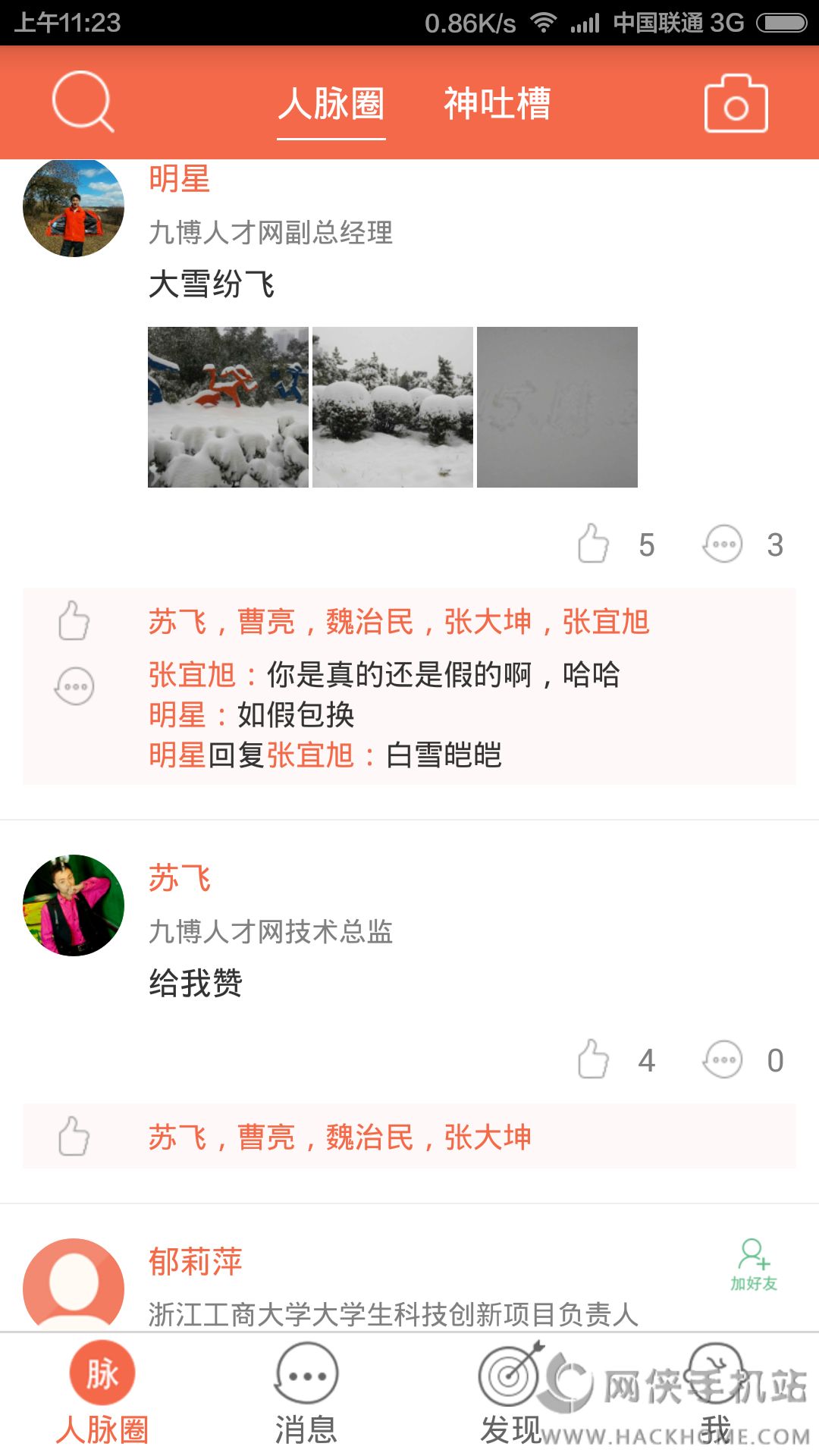Open first snow photo with red sculpture
819x1456 pixels.
coord(228,407)
